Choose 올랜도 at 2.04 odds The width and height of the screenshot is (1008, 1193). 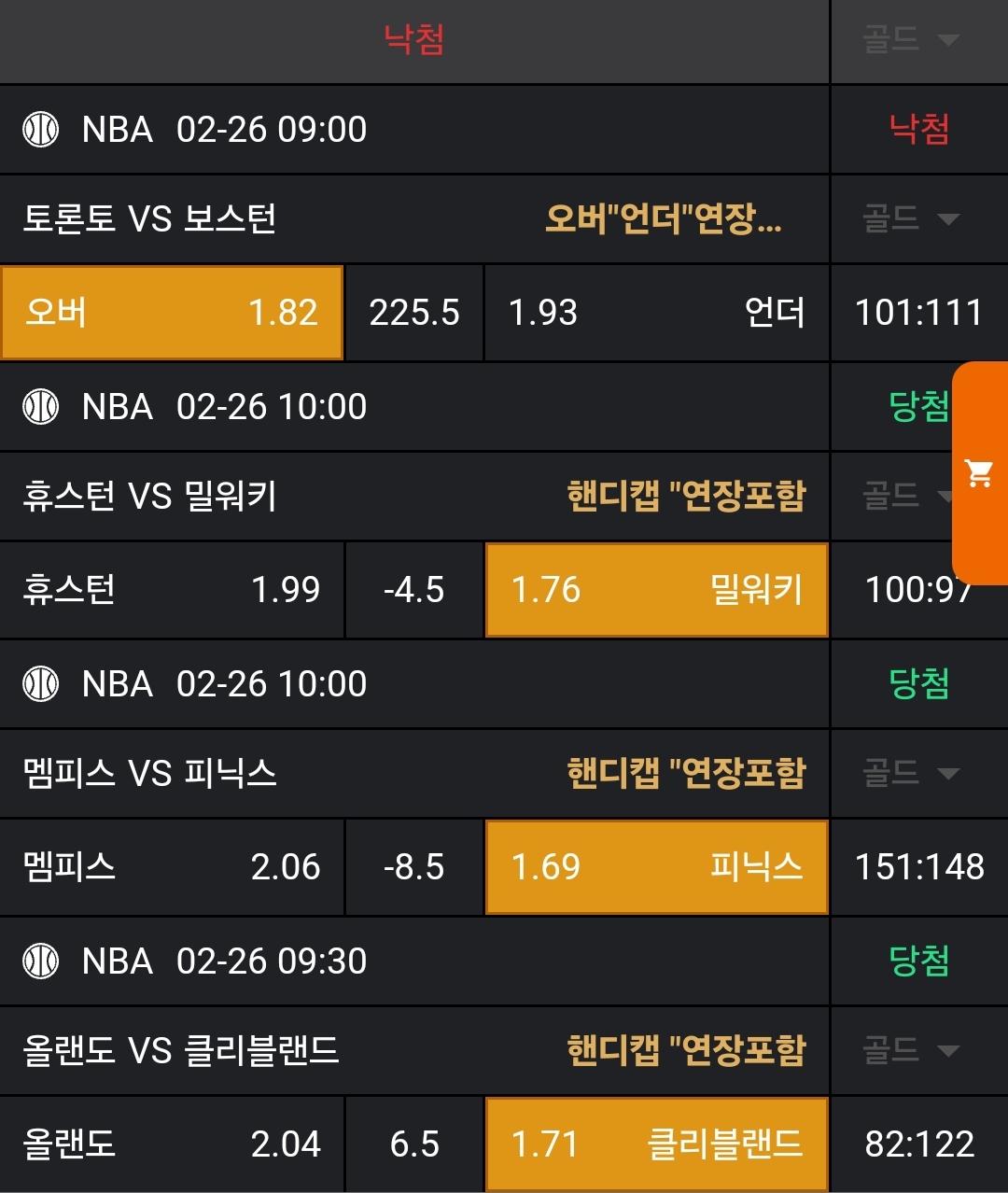[172, 1144]
